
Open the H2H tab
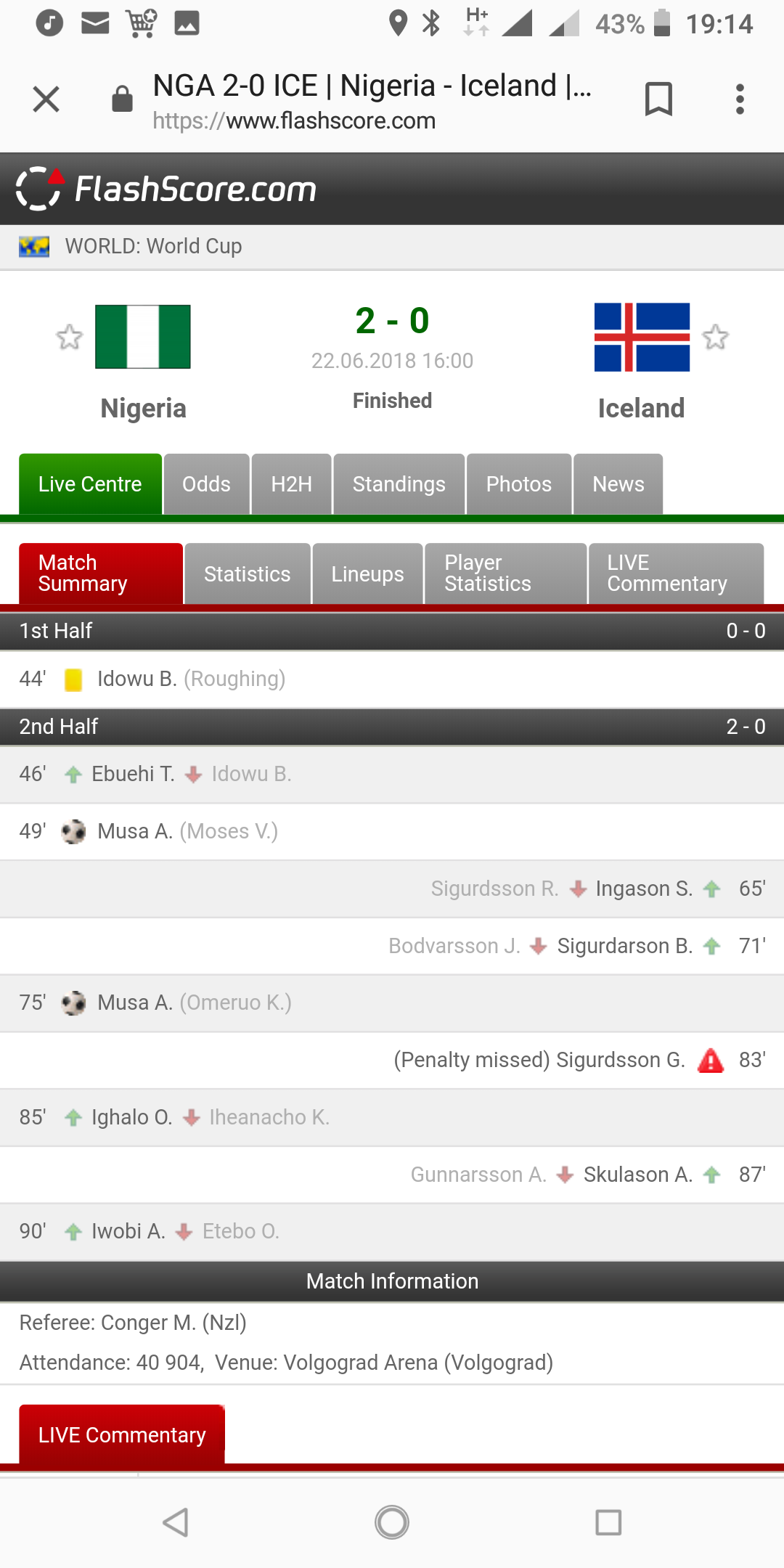[291, 484]
